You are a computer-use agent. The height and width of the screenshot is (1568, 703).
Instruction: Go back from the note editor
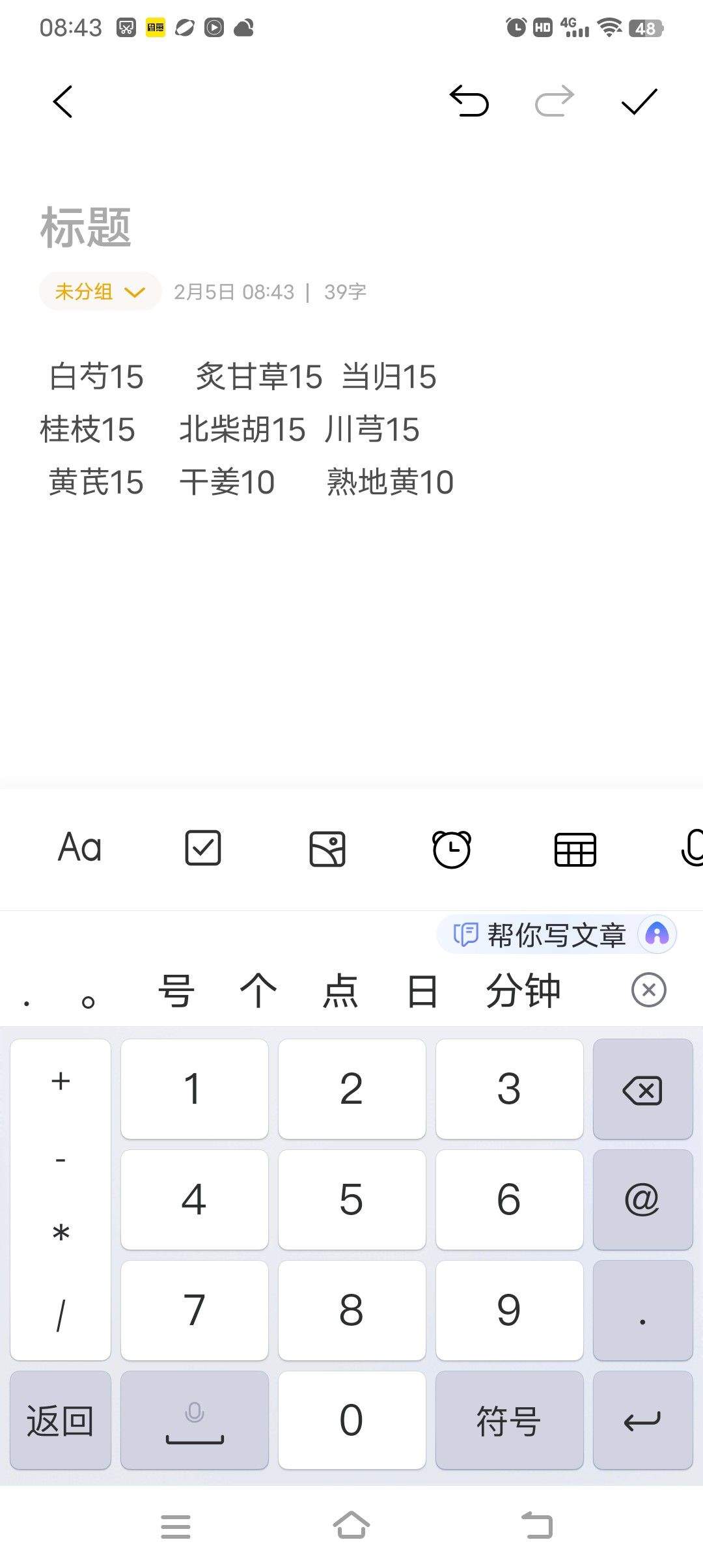pos(62,102)
